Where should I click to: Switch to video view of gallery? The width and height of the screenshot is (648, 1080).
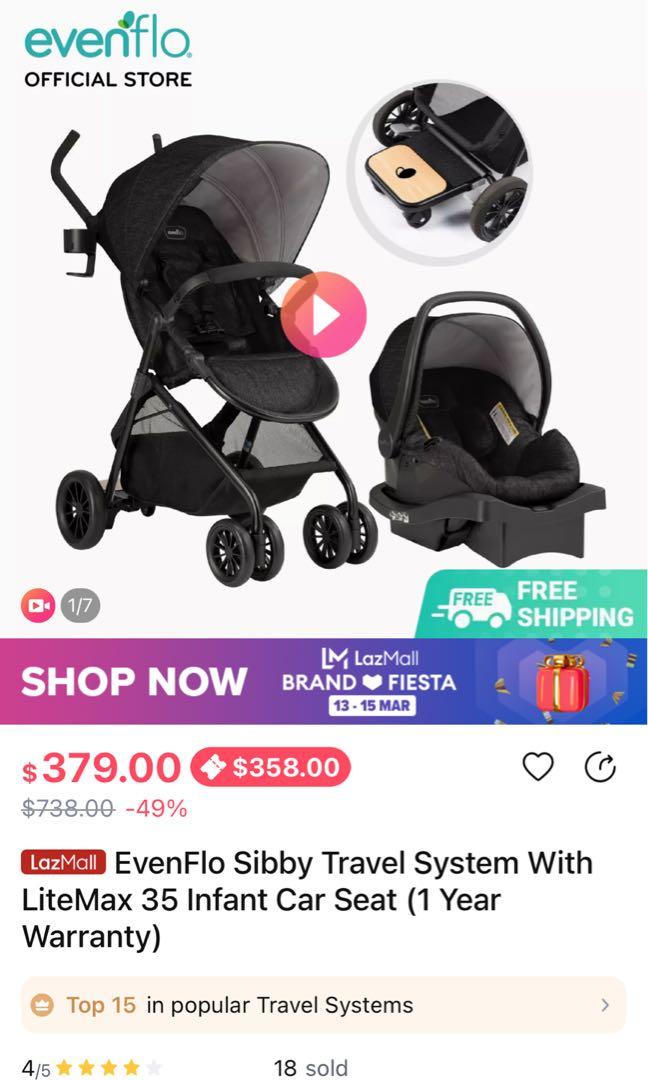click(38, 605)
